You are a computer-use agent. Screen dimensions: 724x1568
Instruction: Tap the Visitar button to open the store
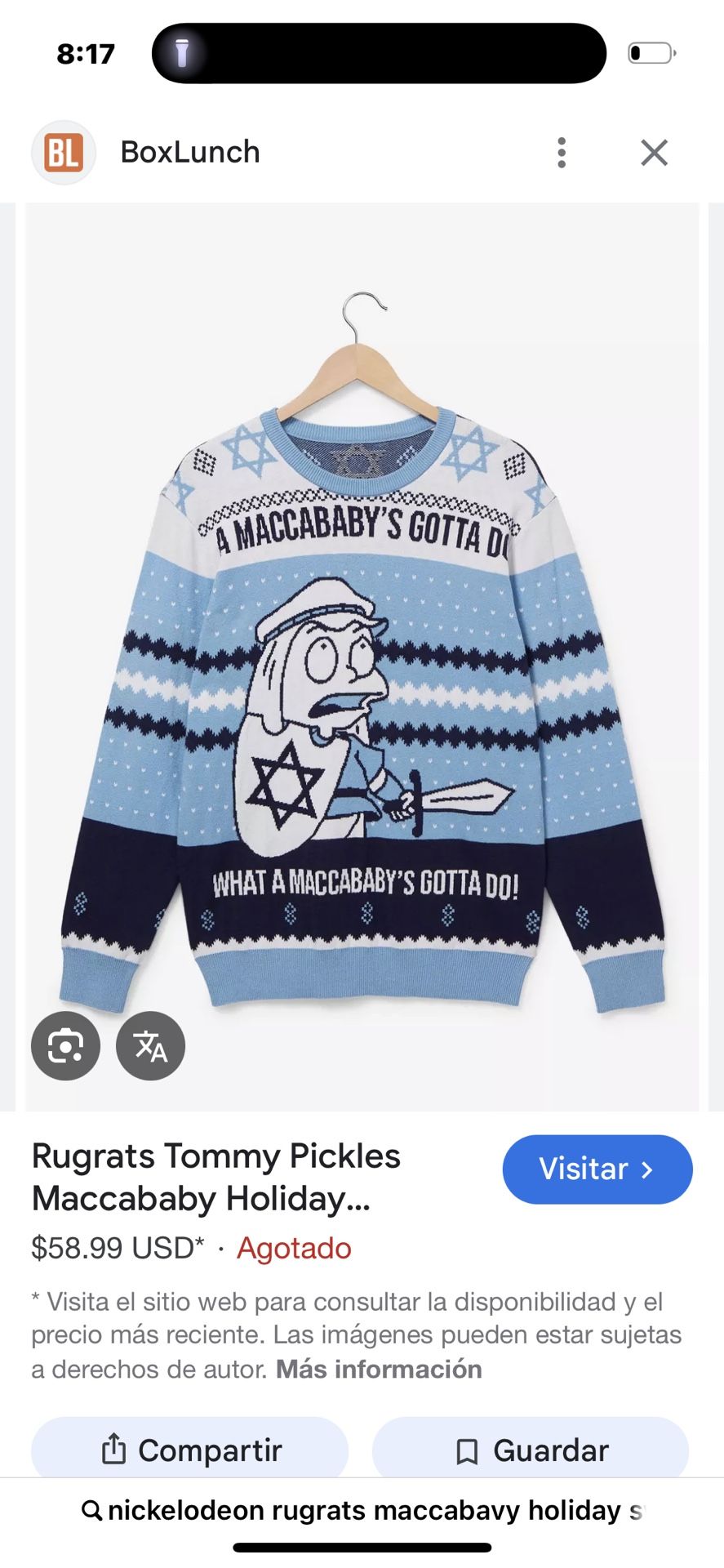pos(597,1169)
